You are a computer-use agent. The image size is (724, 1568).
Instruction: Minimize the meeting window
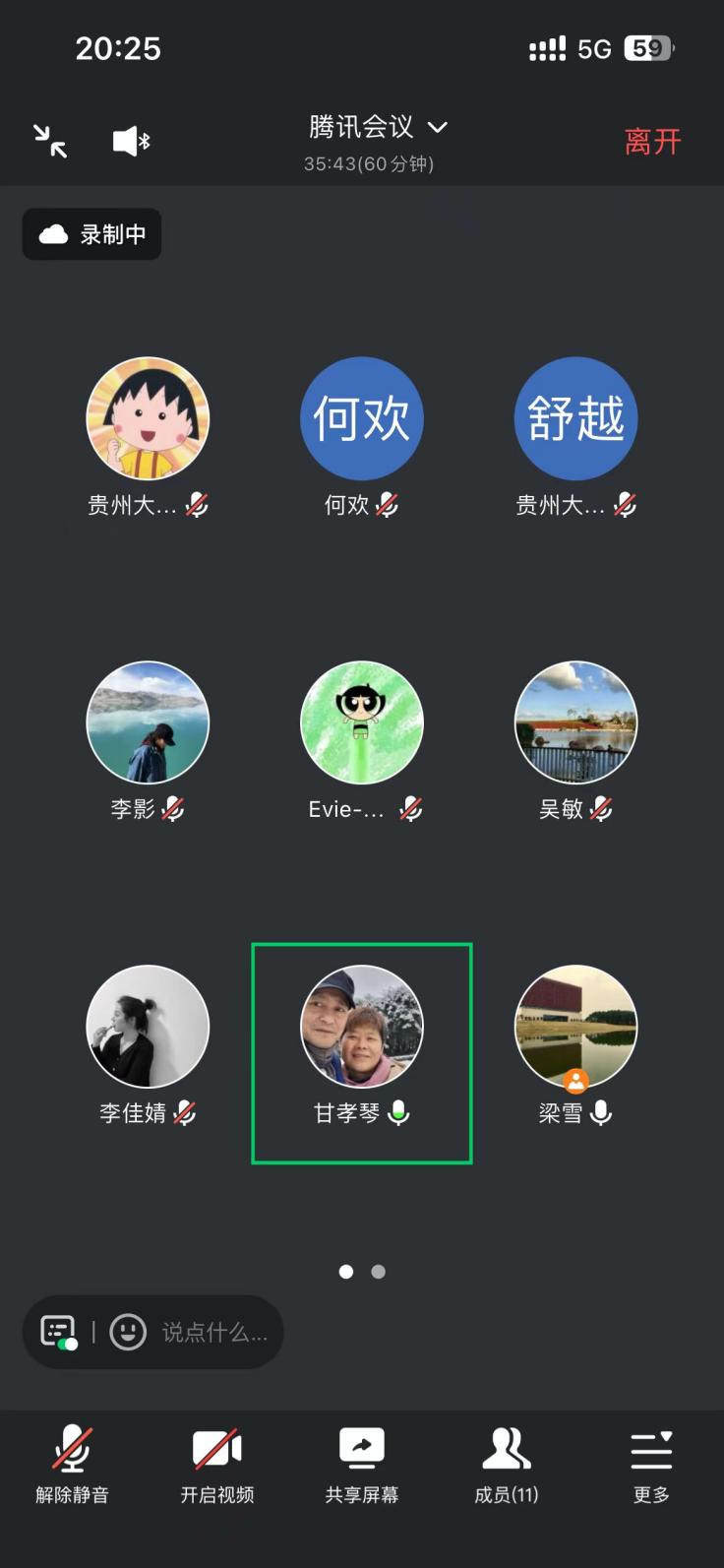[x=50, y=142]
